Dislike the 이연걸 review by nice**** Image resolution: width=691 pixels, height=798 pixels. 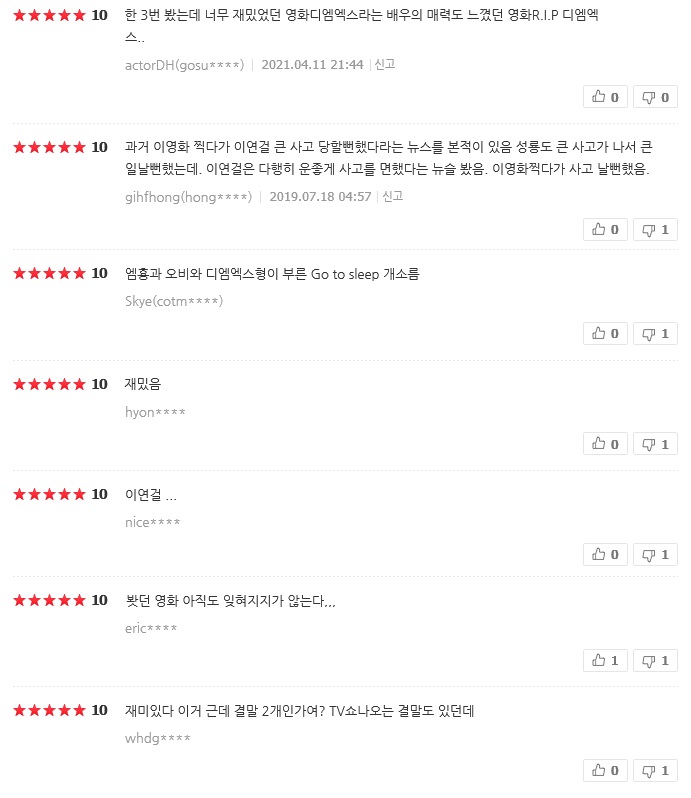[655, 554]
